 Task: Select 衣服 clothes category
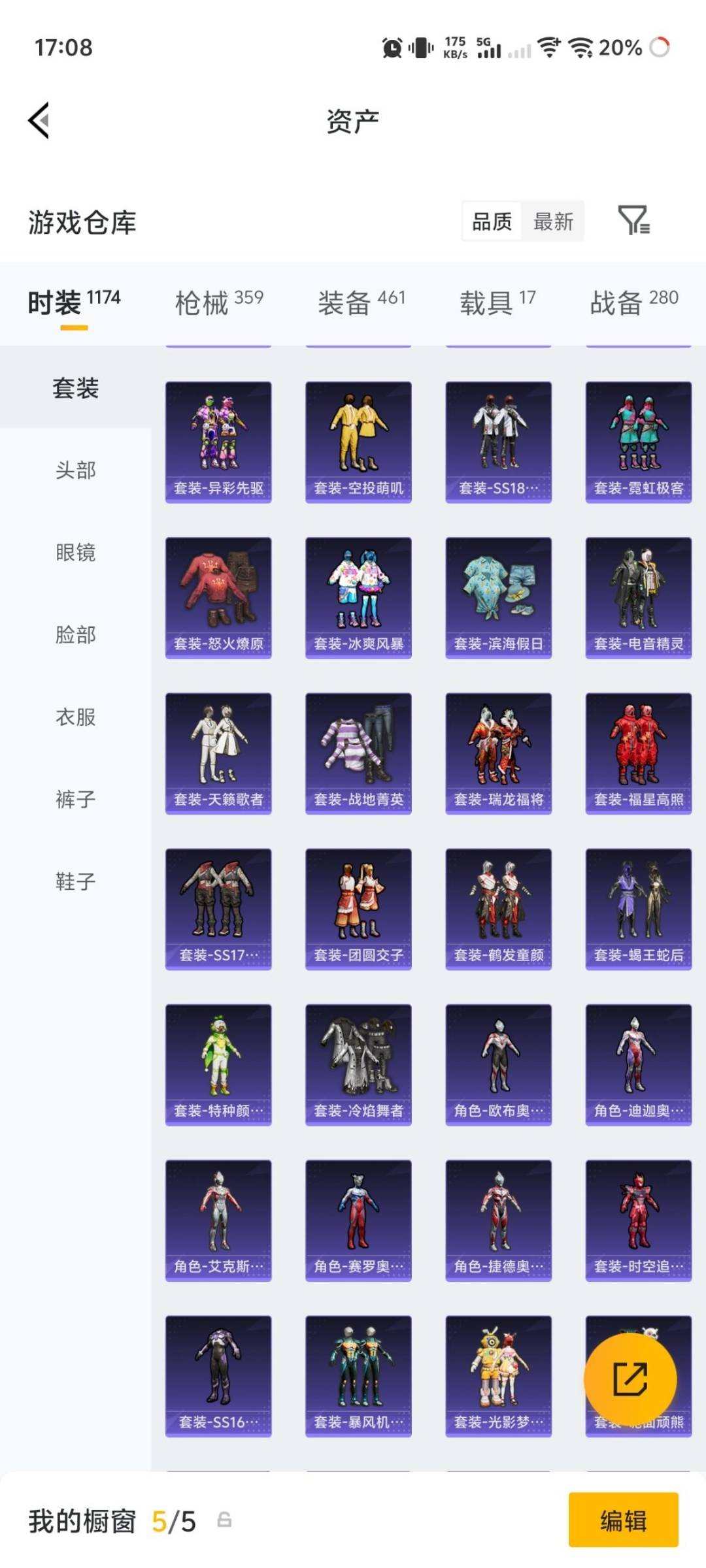tap(74, 717)
